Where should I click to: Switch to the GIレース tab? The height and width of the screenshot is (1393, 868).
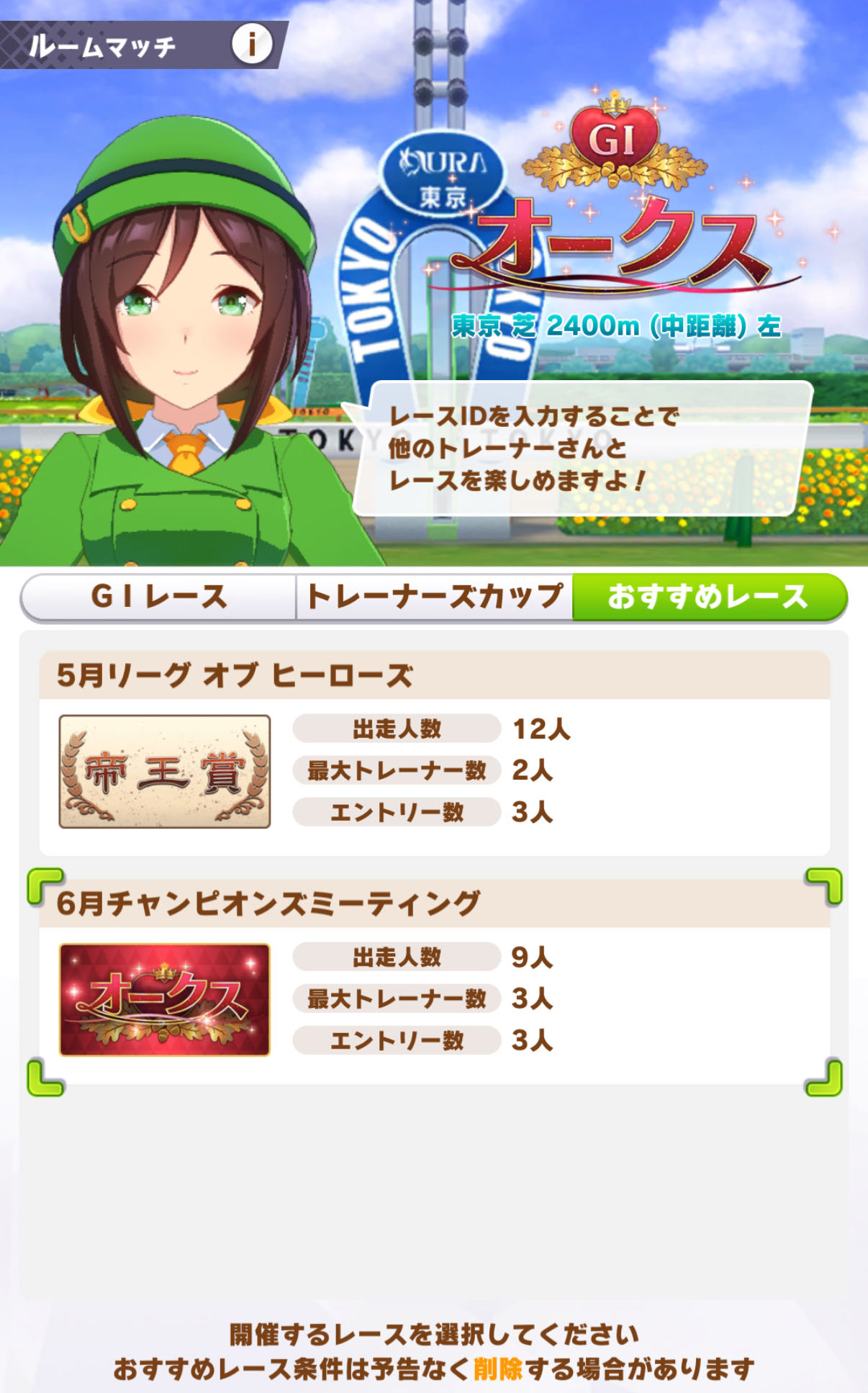click(159, 598)
